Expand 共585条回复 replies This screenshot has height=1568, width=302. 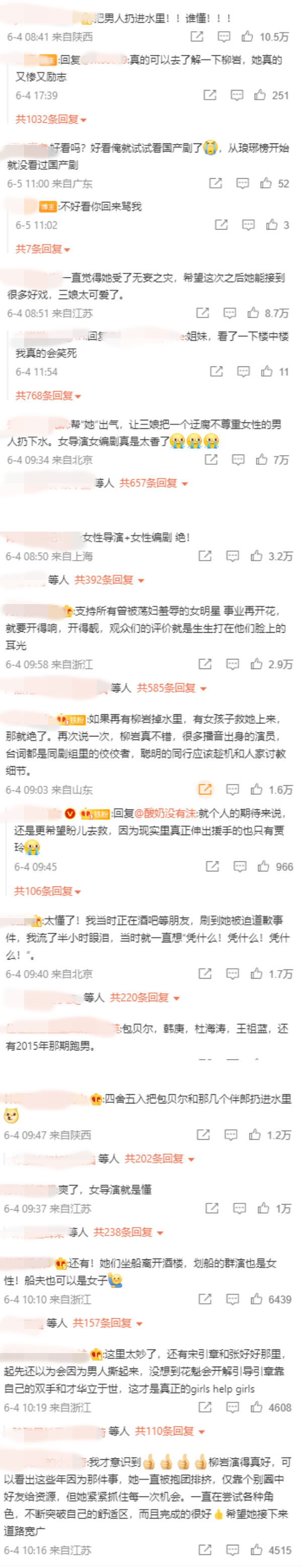pos(171,688)
